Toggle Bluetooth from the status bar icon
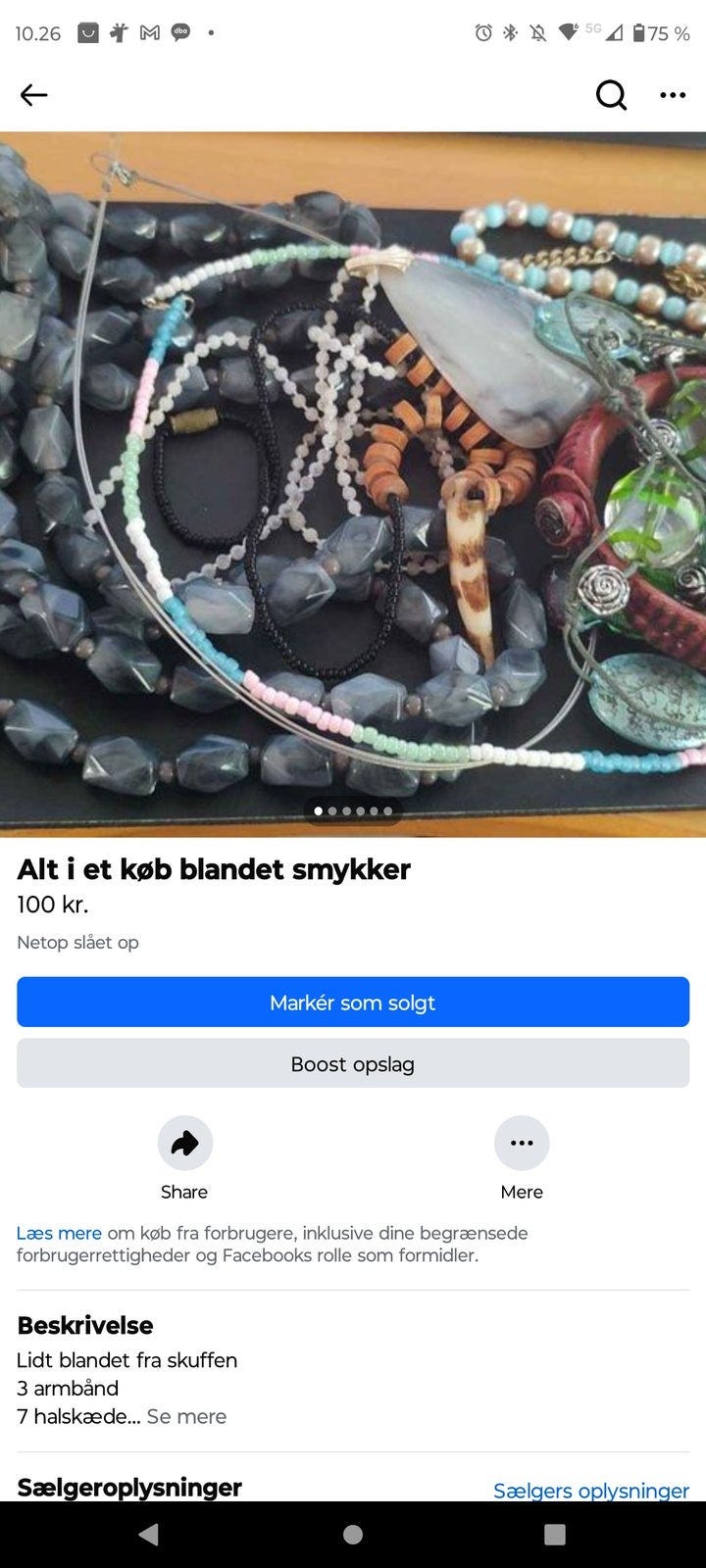The width and height of the screenshot is (706, 1568). (511, 32)
